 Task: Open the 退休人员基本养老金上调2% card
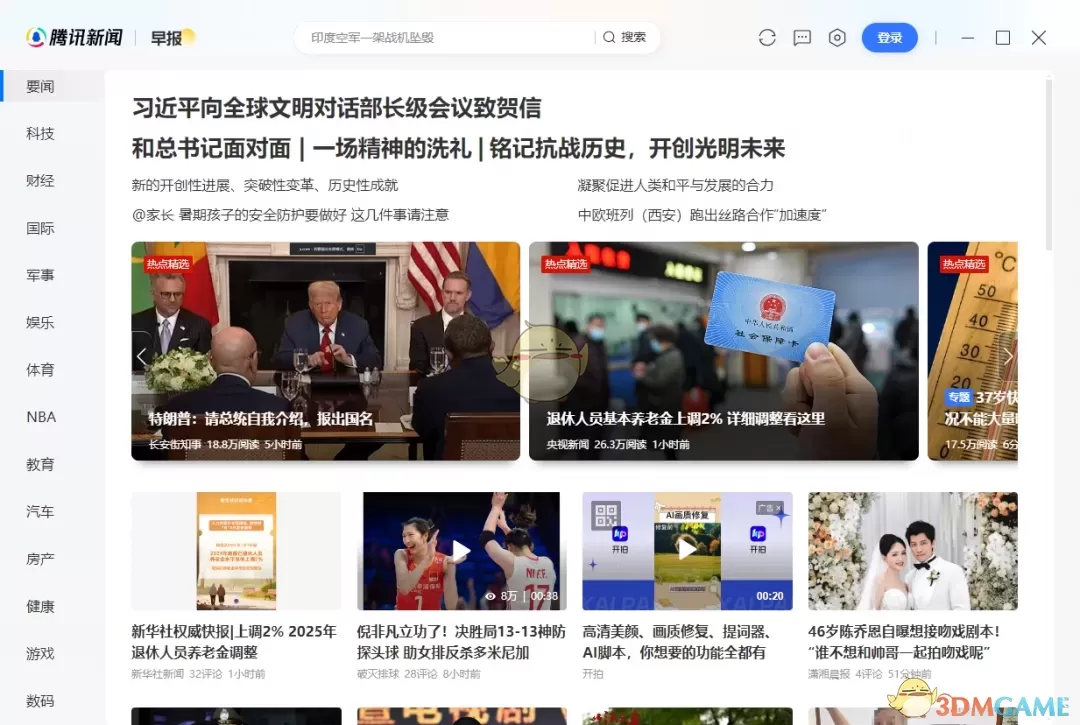tap(723, 350)
